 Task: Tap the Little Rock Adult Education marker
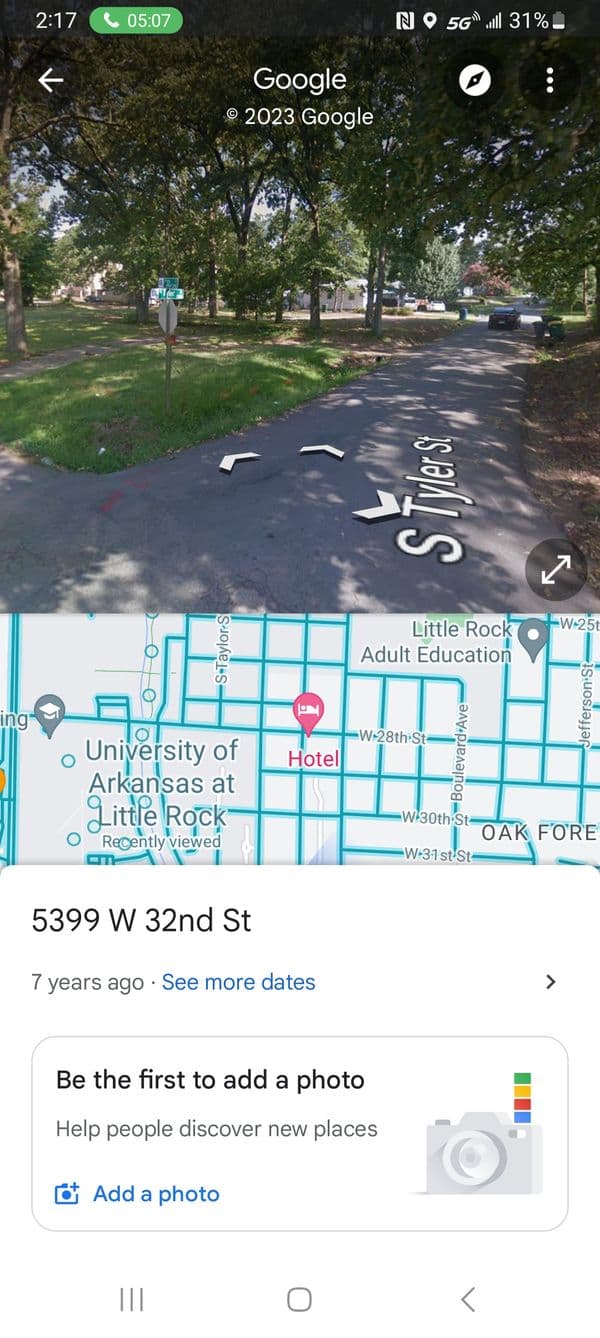point(535,636)
